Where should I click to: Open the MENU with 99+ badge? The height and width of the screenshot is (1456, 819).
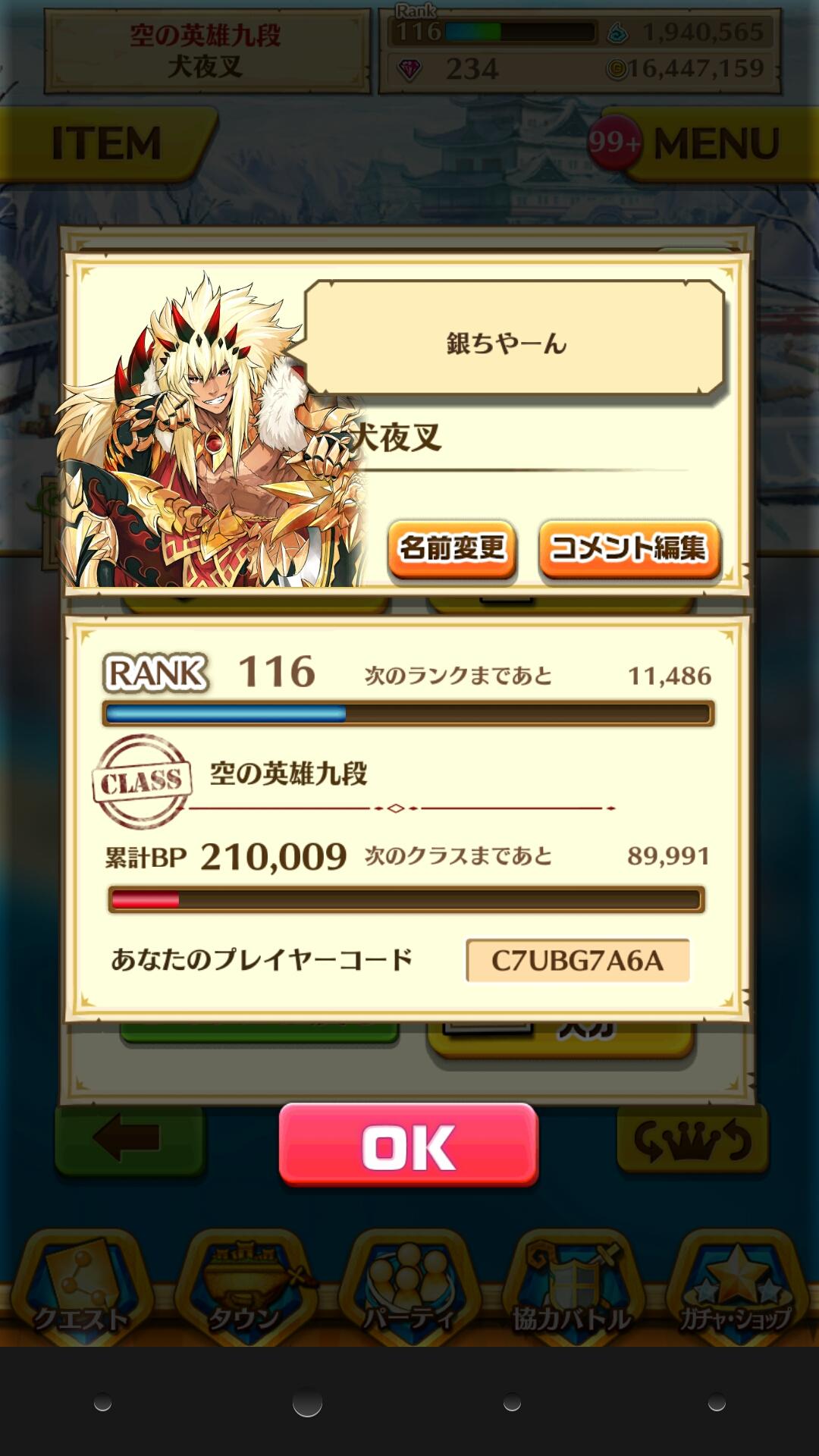coord(717,143)
